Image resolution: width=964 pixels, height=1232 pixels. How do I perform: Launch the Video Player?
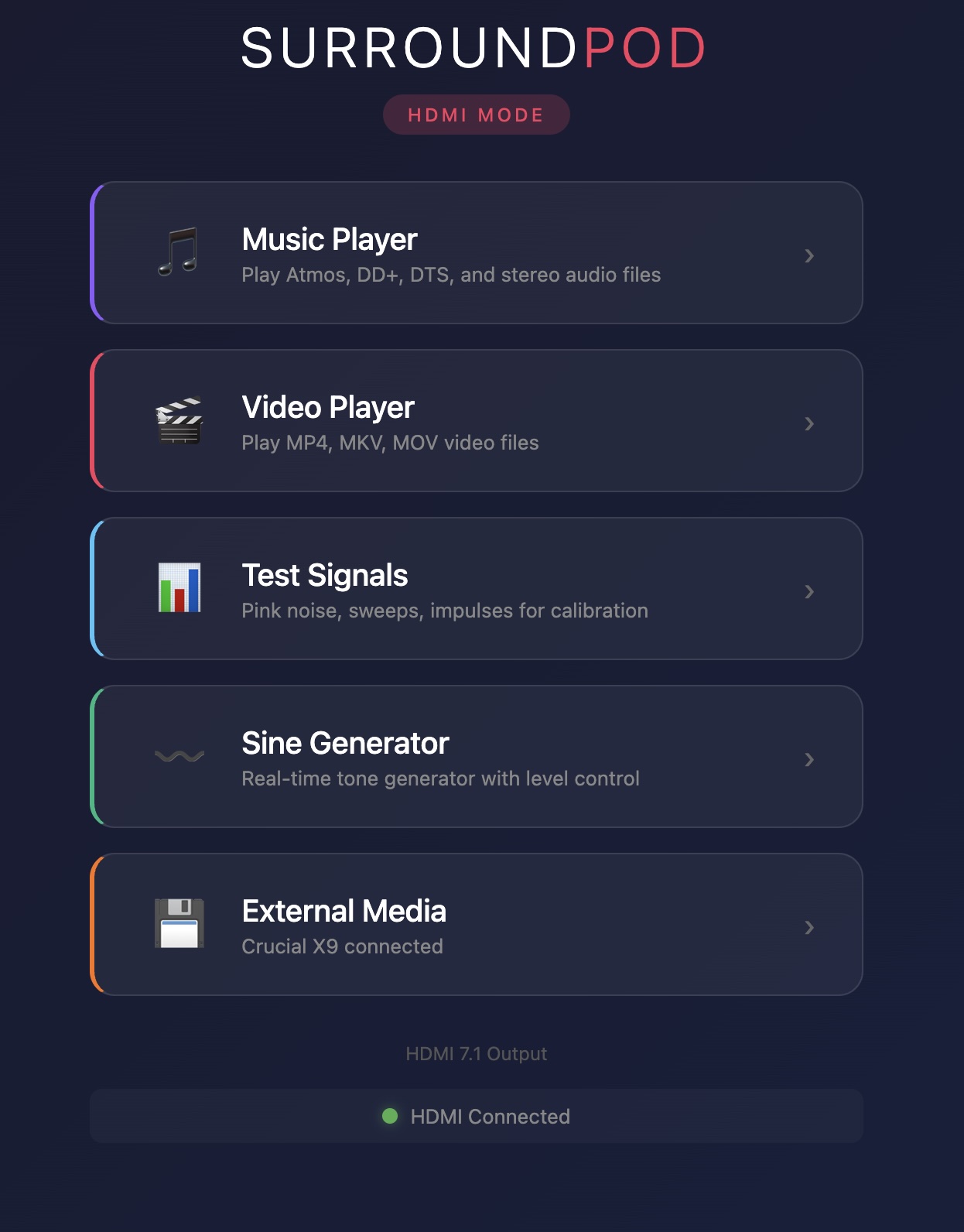point(476,421)
